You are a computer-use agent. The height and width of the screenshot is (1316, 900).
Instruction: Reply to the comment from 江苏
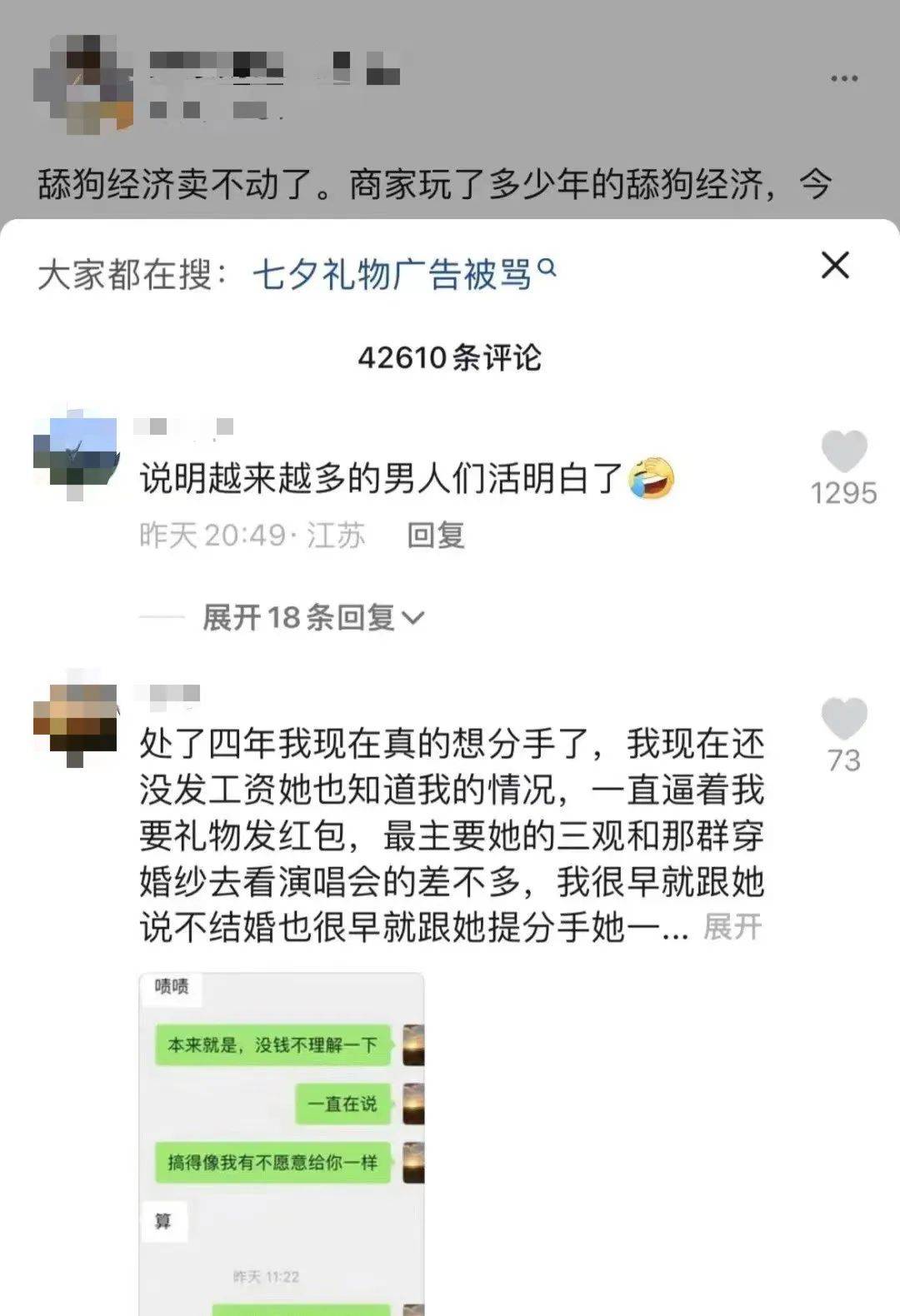click(x=435, y=535)
